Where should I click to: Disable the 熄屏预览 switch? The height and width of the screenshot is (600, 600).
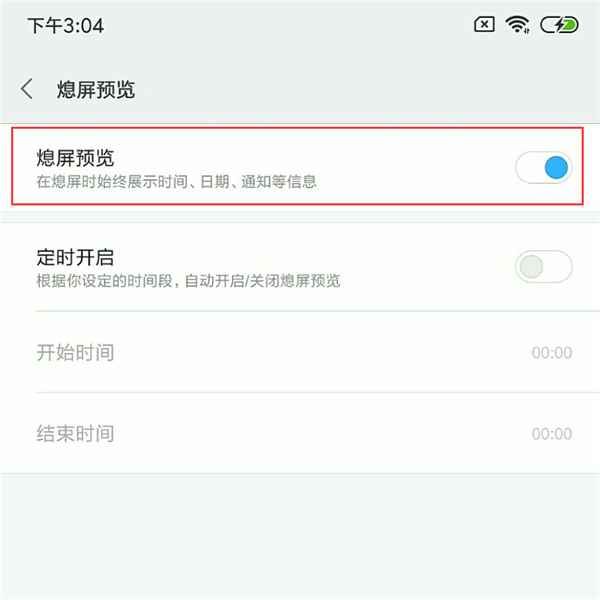pos(544,167)
